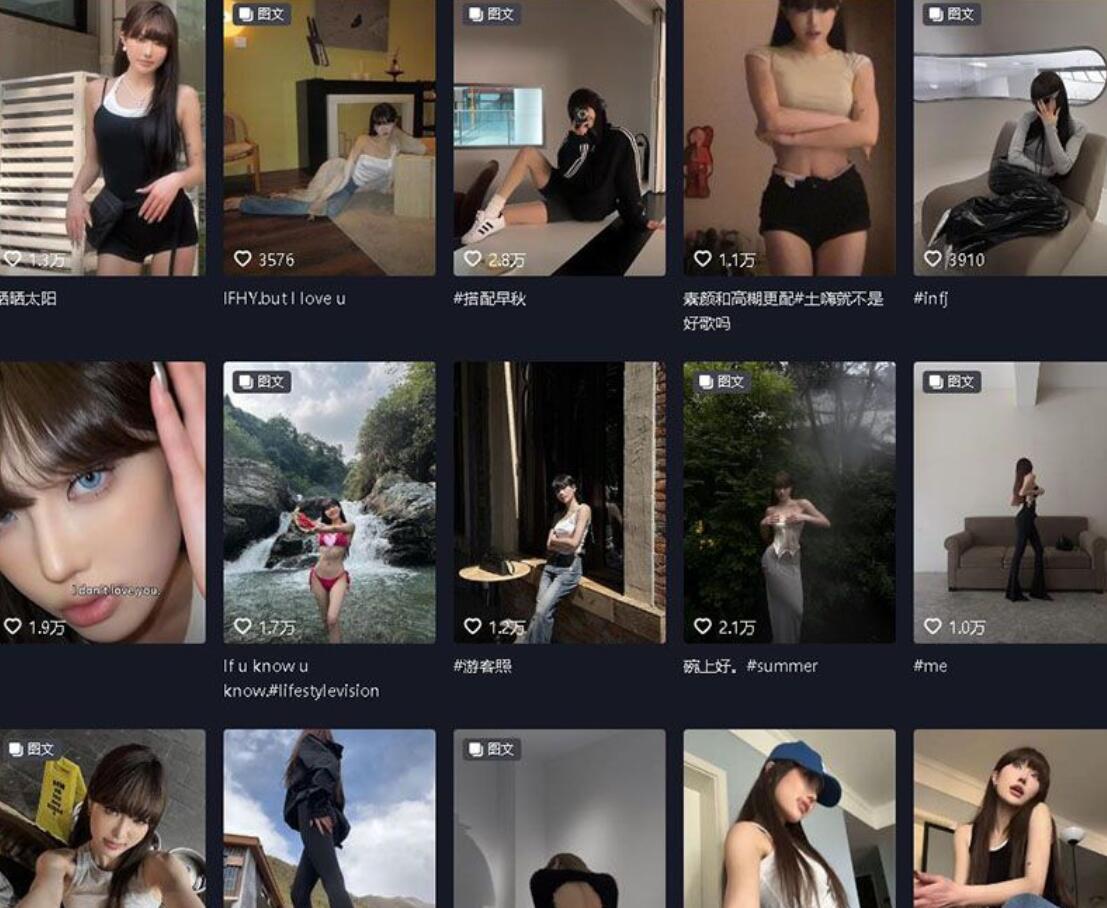This screenshot has height=908, width=1107.
Task: View the If u know u know post
Action: (329, 500)
